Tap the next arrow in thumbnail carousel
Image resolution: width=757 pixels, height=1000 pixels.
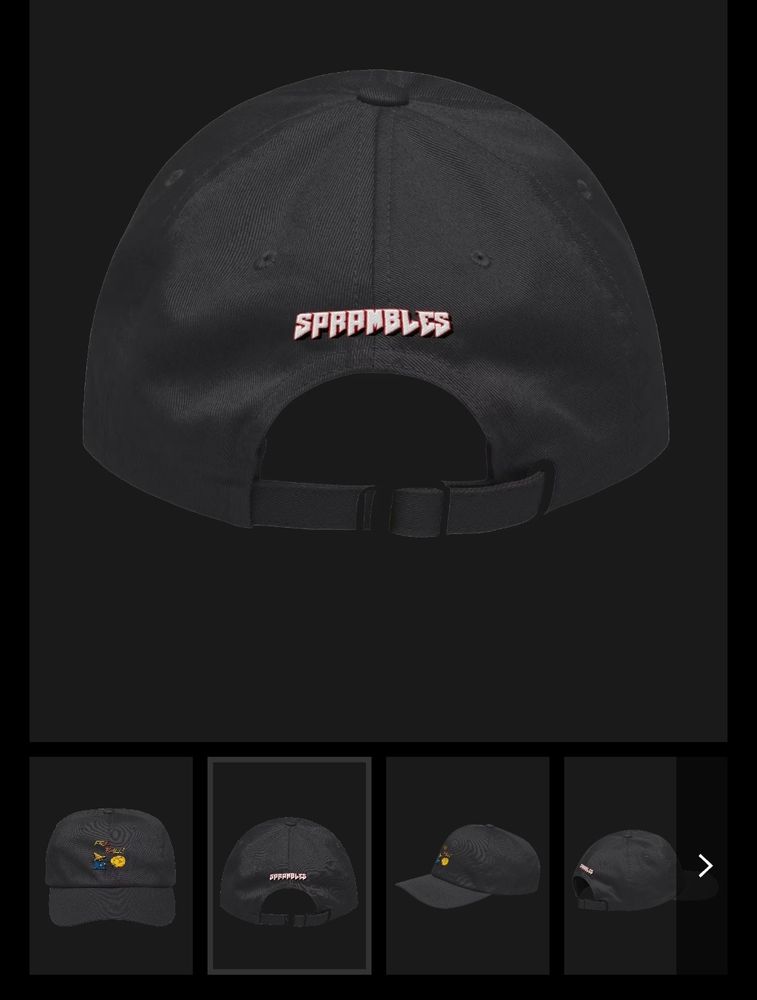click(705, 865)
